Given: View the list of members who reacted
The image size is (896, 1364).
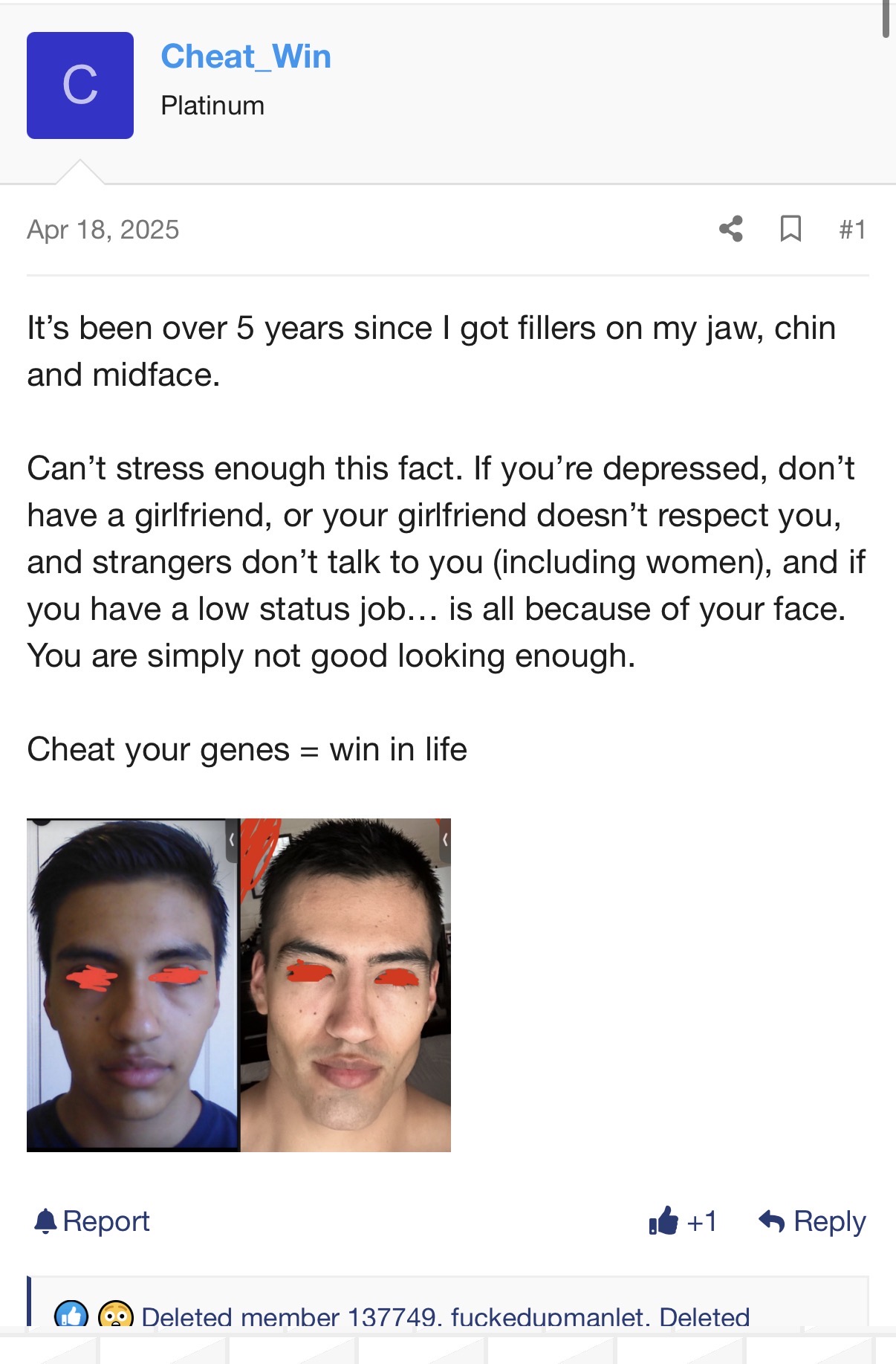Looking at the screenshot, I should [x=444, y=1316].
